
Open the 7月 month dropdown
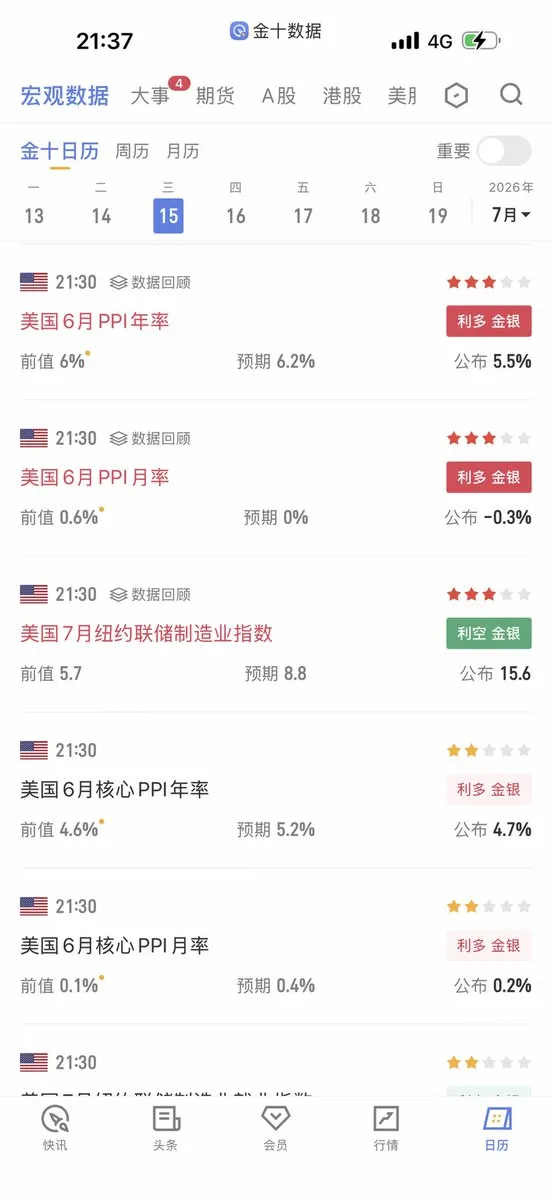(x=511, y=215)
